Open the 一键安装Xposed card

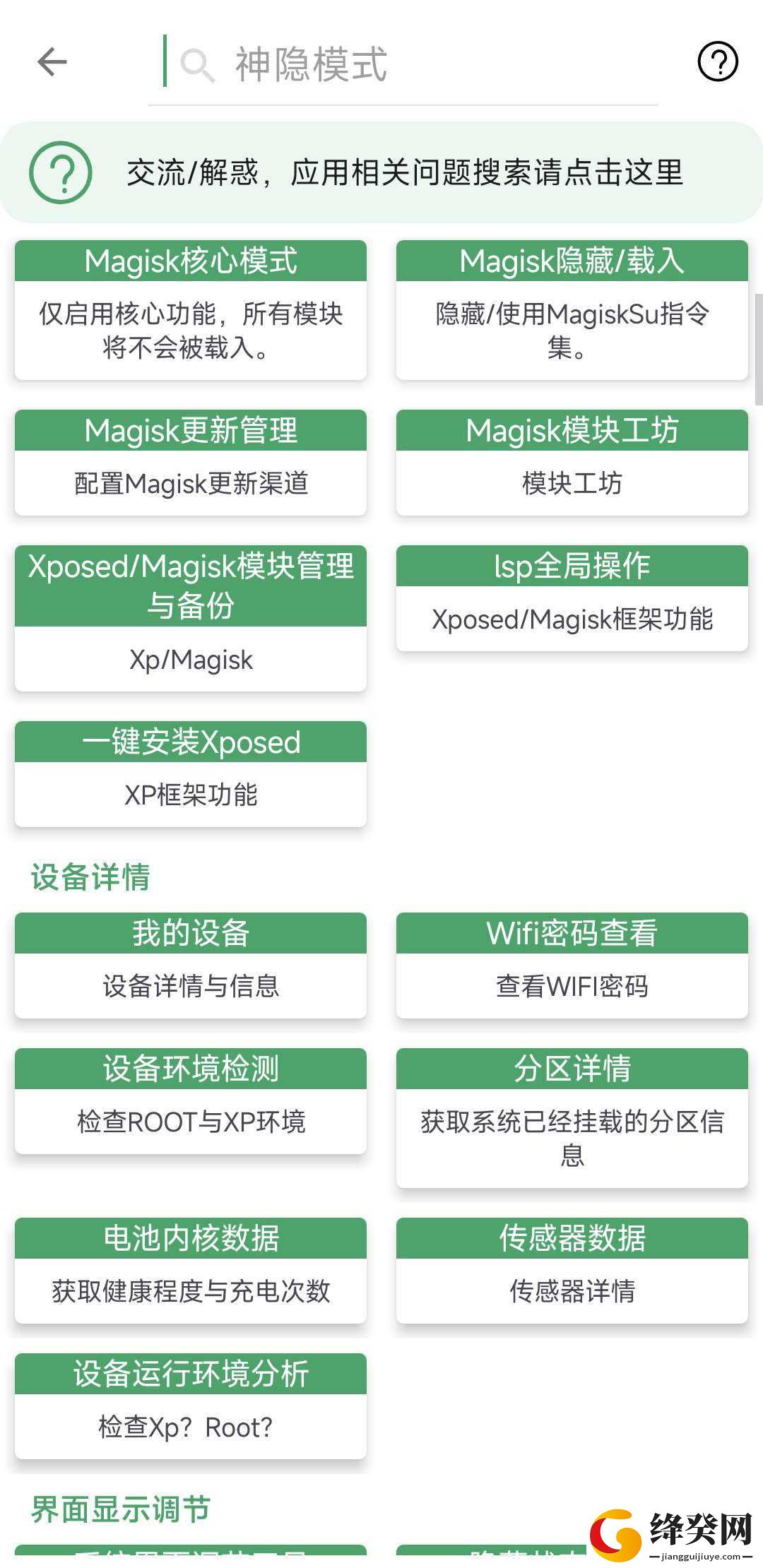point(191,774)
